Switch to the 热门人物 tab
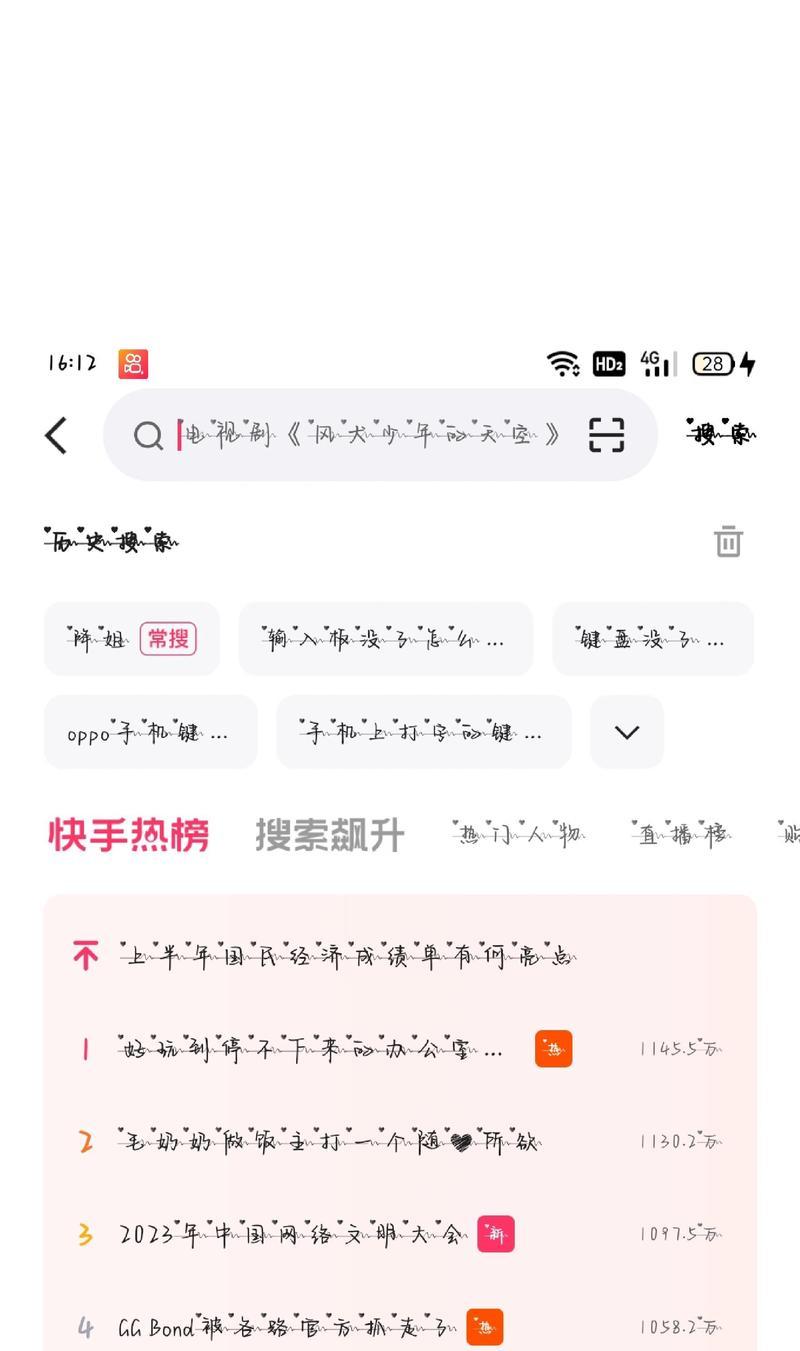The height and width of the screenshot is (1351, 800). tap(518, 834)
